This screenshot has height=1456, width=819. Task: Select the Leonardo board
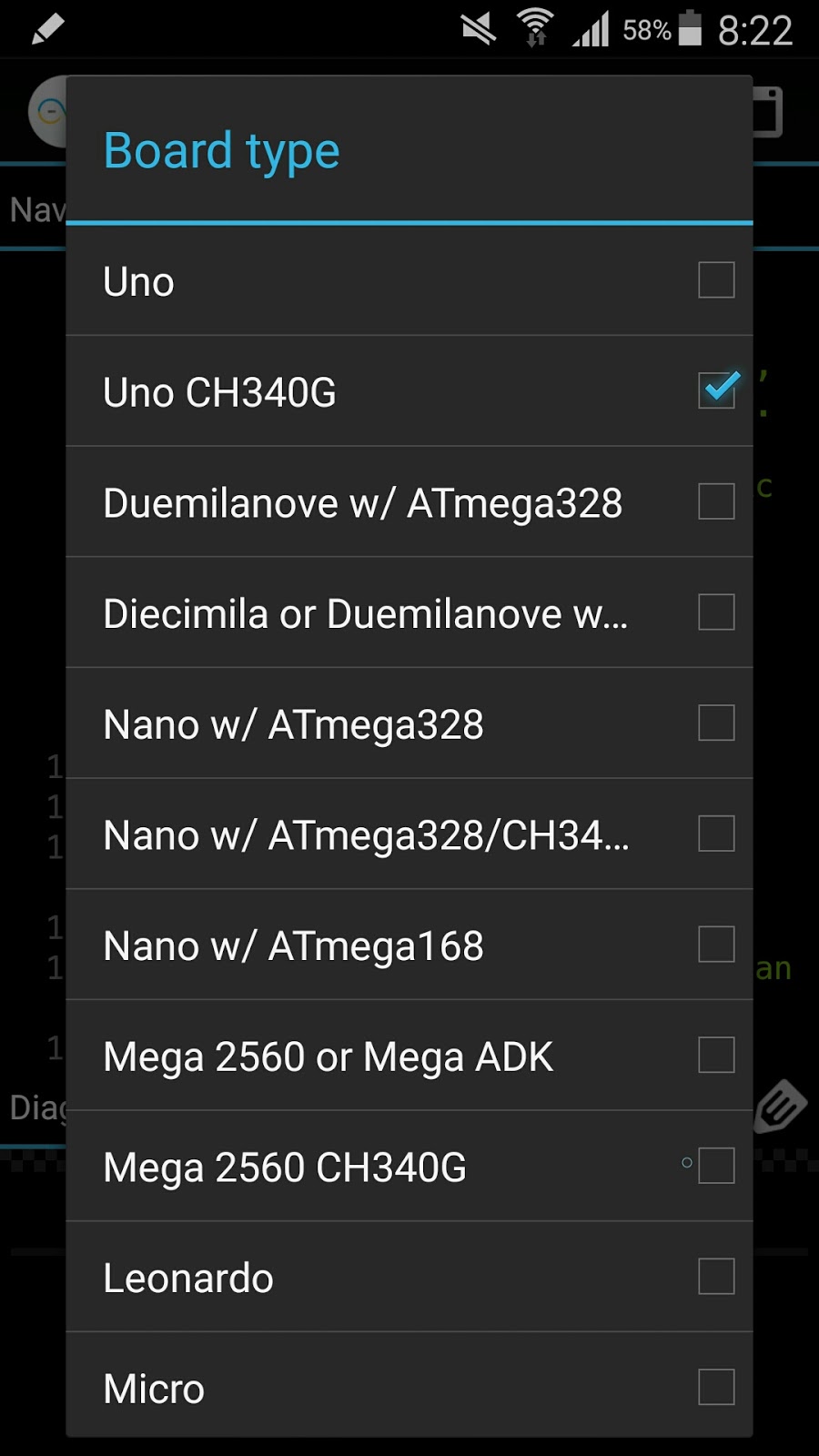coord(409,1278)
